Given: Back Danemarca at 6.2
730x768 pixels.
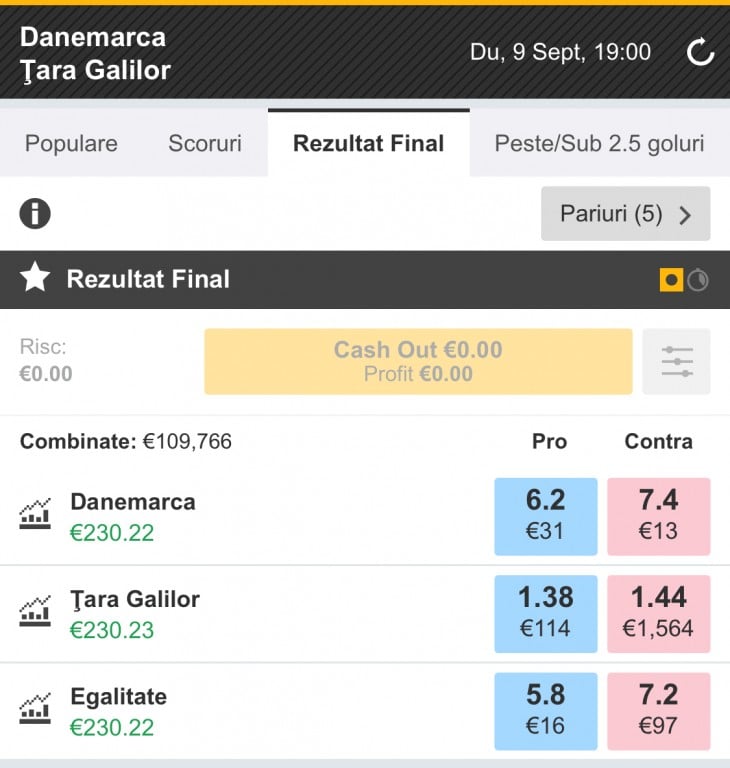Looking at the screenshot, I should click(x=545, y=516).
